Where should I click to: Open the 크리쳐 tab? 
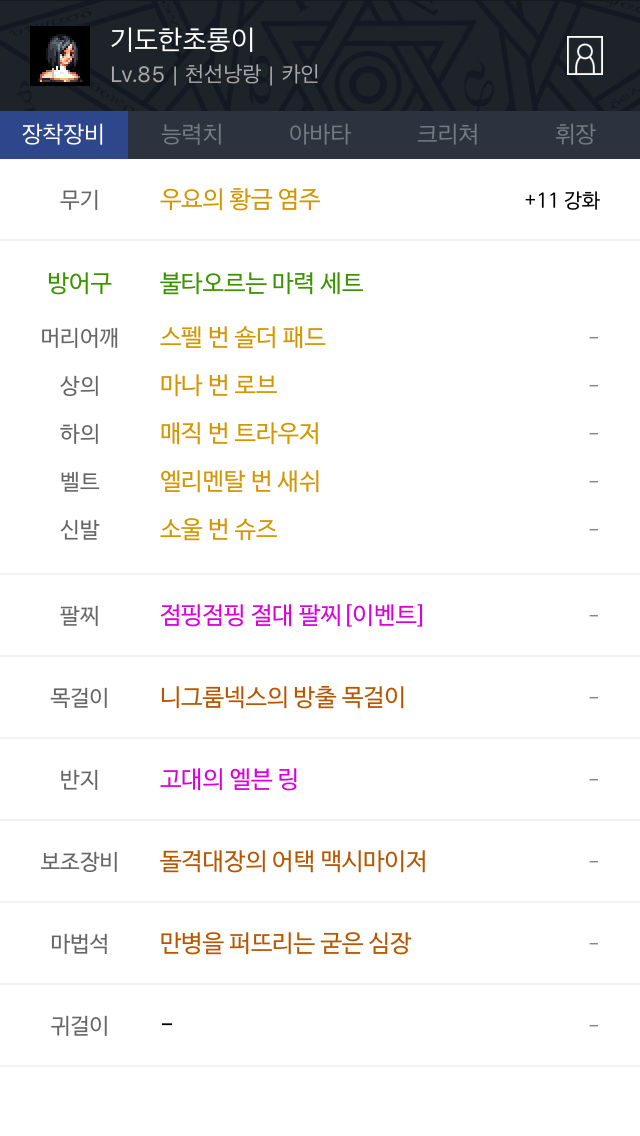(447, 135)
